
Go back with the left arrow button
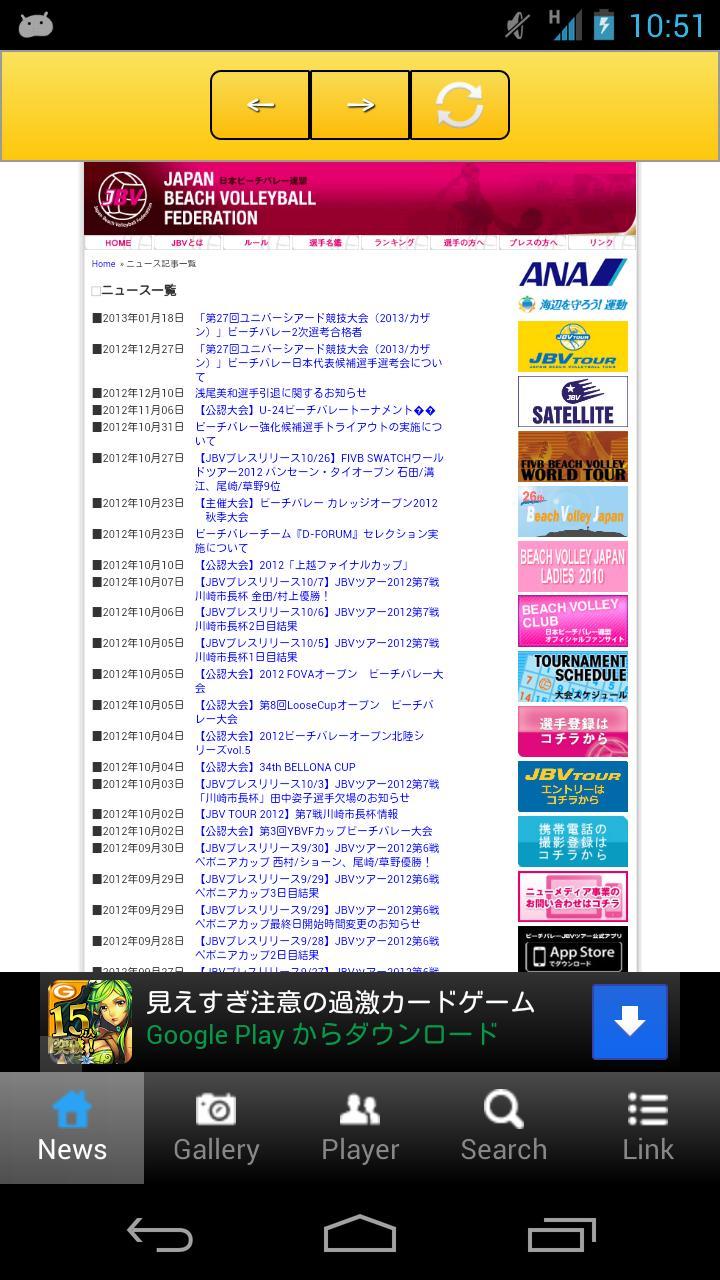point(260,105)
